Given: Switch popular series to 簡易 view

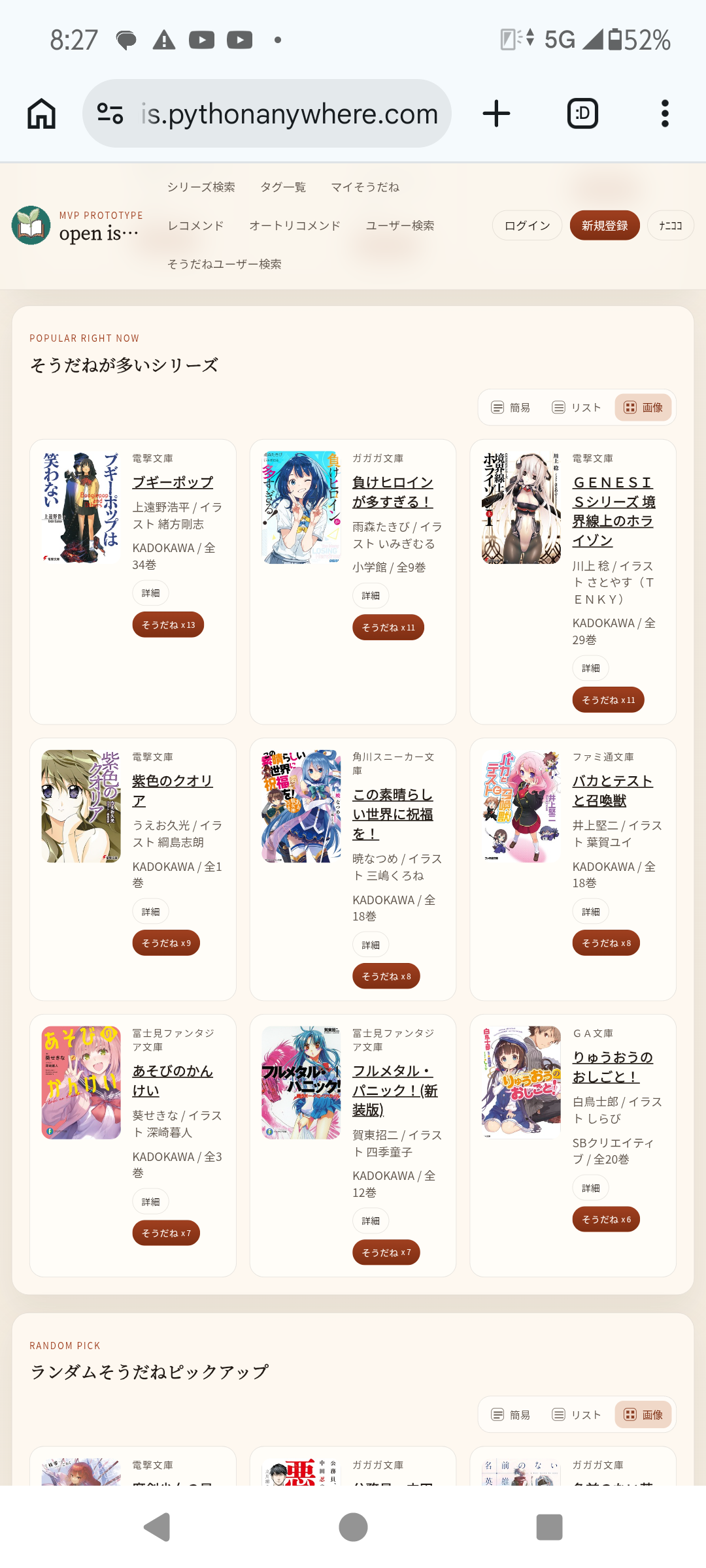Looking at the screenshot, I should (x=511, y=408).
